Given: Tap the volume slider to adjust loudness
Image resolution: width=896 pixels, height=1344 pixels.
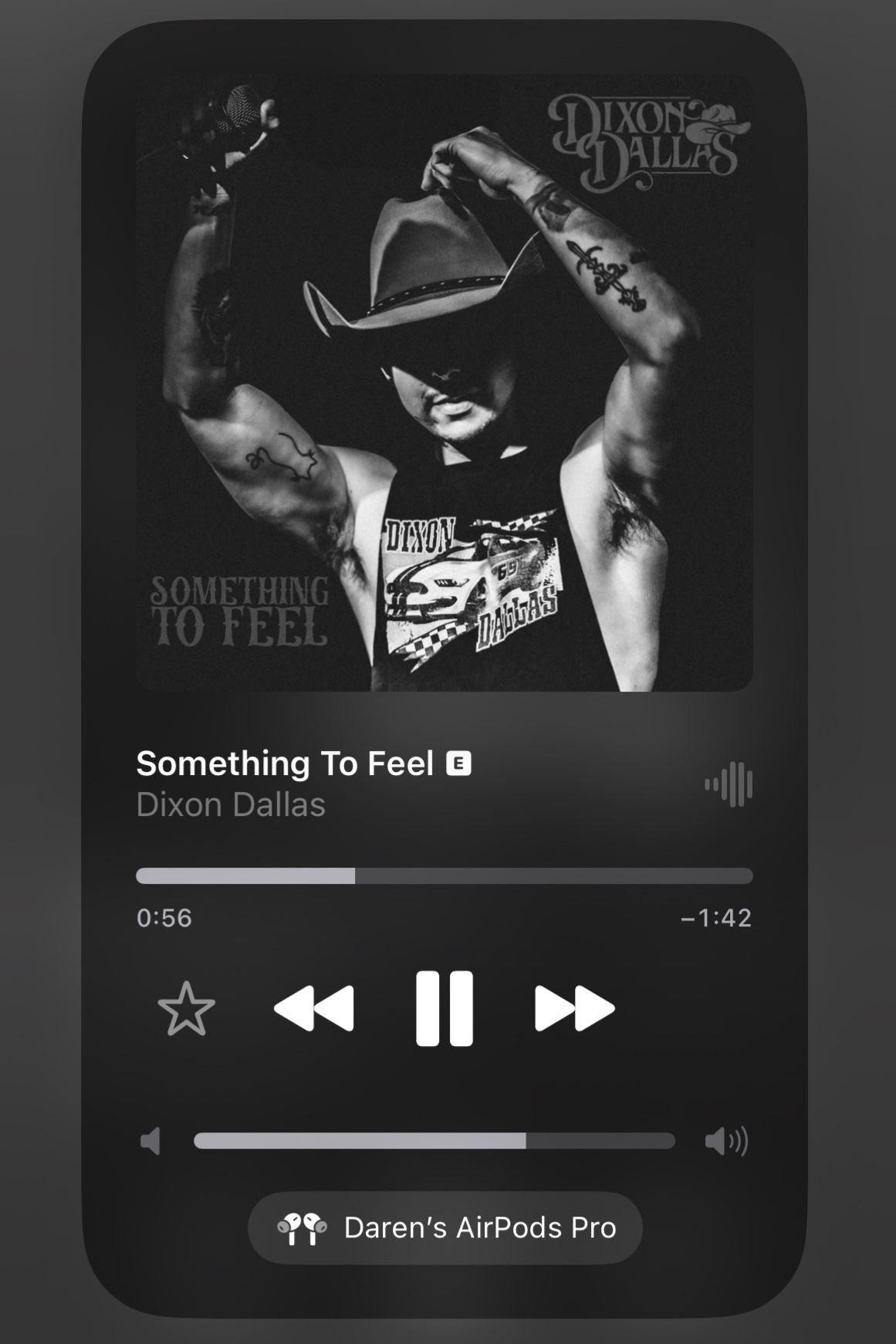Looking at the screenshot, I should 434,1141.
